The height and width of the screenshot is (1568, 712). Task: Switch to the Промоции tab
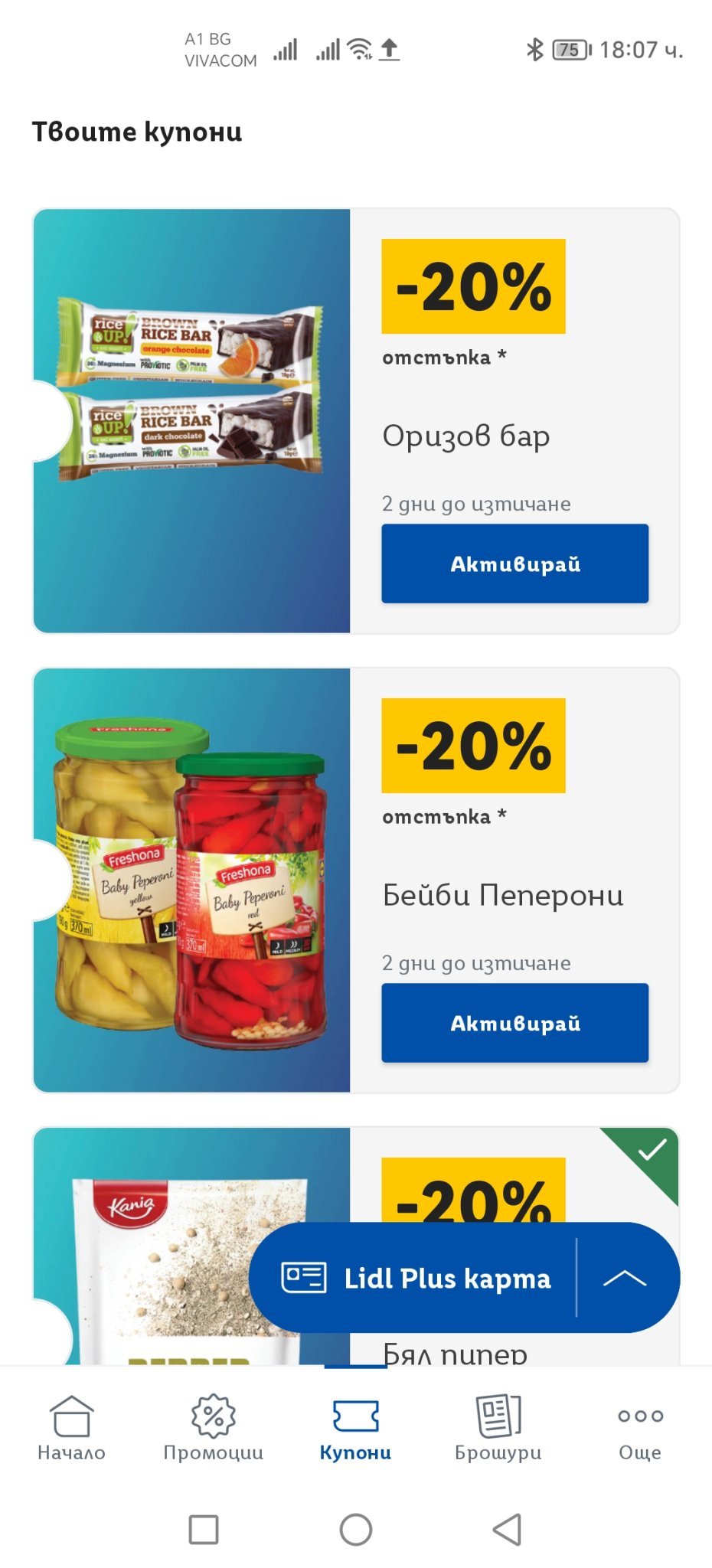214,1428
